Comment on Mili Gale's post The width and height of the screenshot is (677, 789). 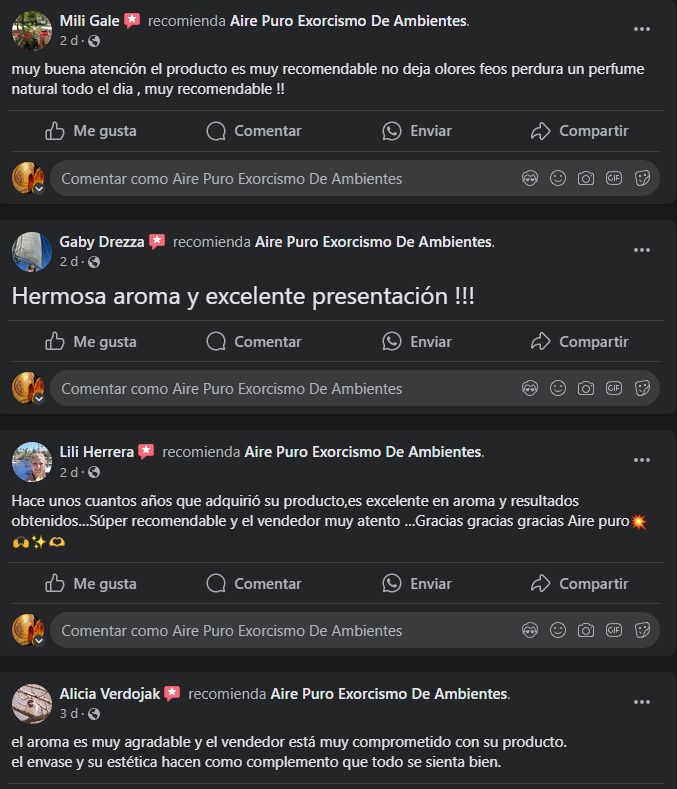click(x=253, y=131)
